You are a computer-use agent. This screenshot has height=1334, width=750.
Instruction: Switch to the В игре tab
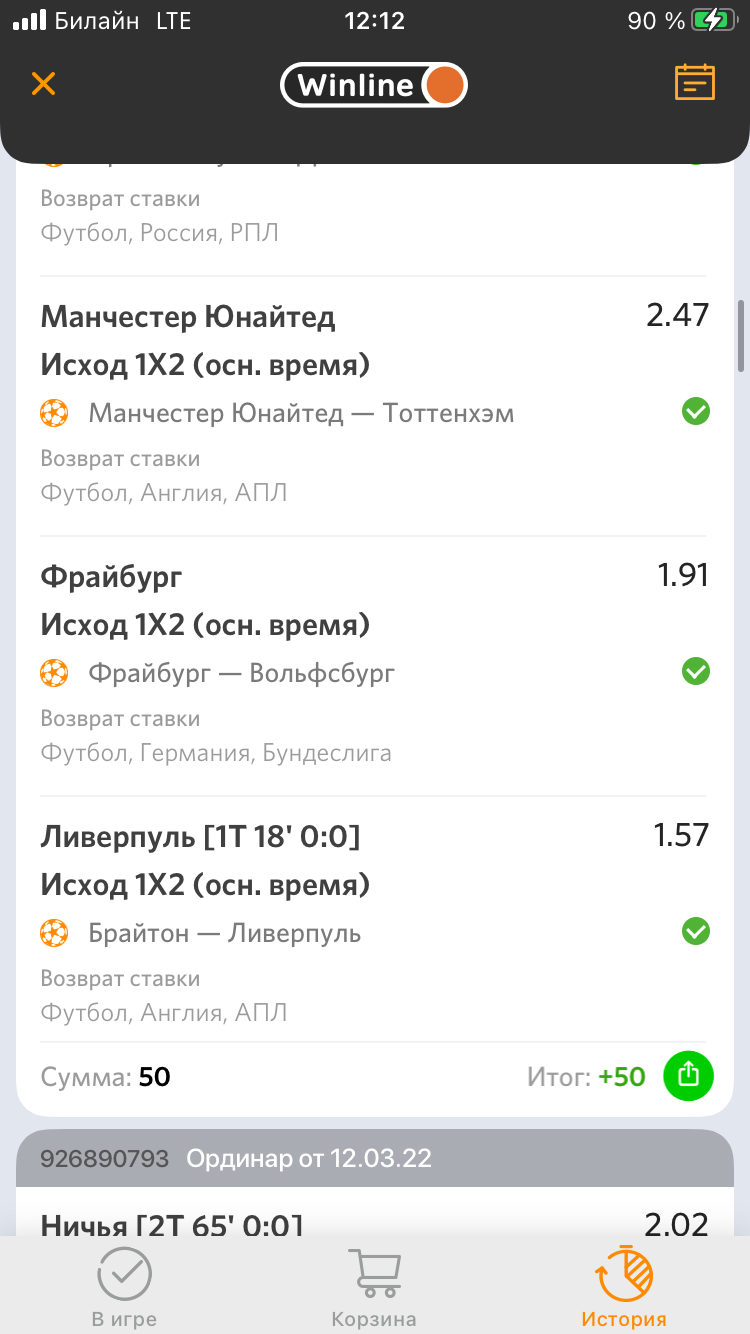click(124, 1290)
